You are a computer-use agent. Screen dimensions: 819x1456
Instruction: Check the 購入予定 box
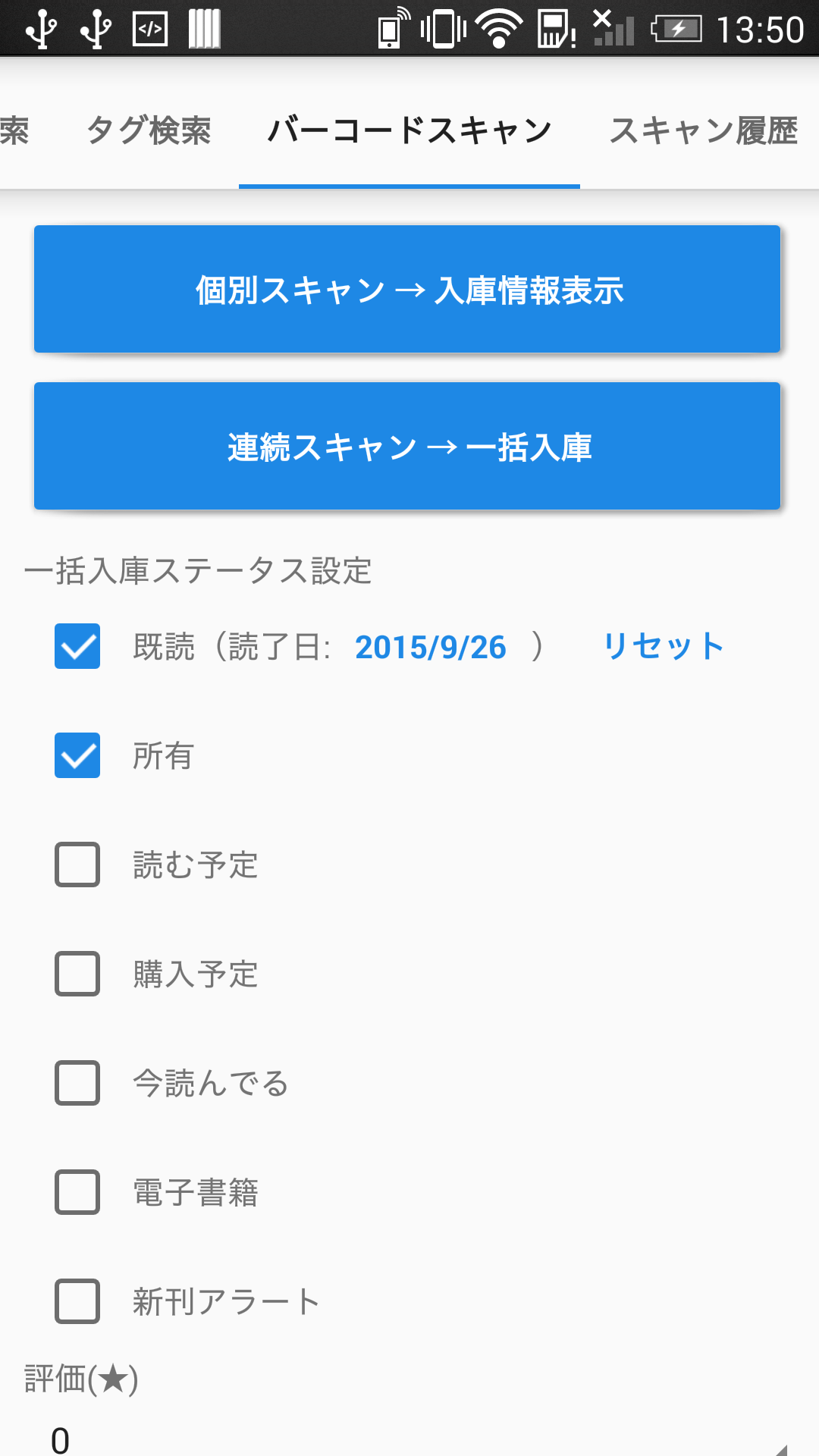tap(77, 974)
